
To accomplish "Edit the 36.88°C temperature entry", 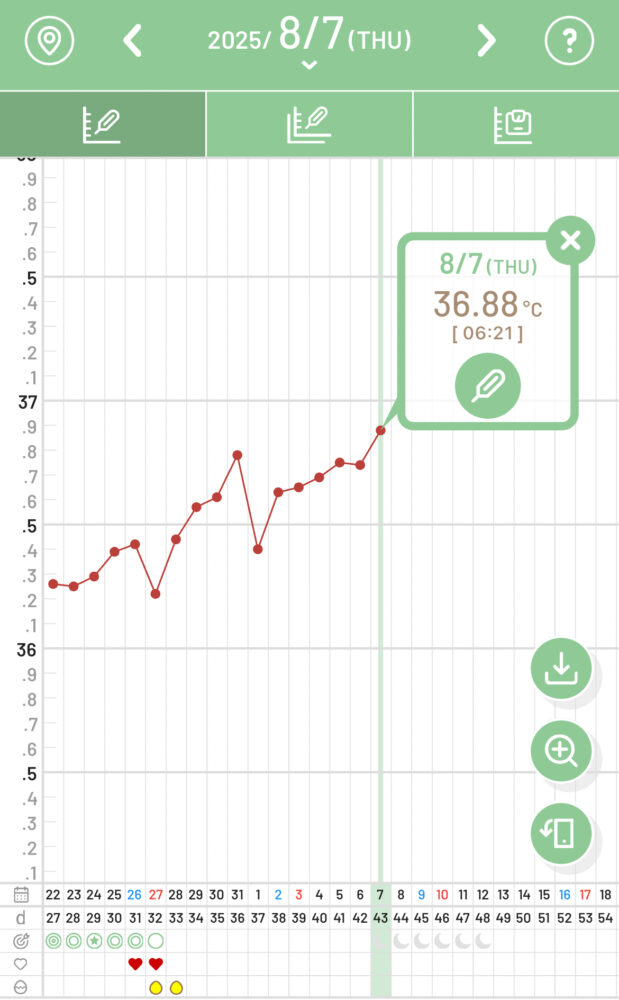I will (488, 385).
